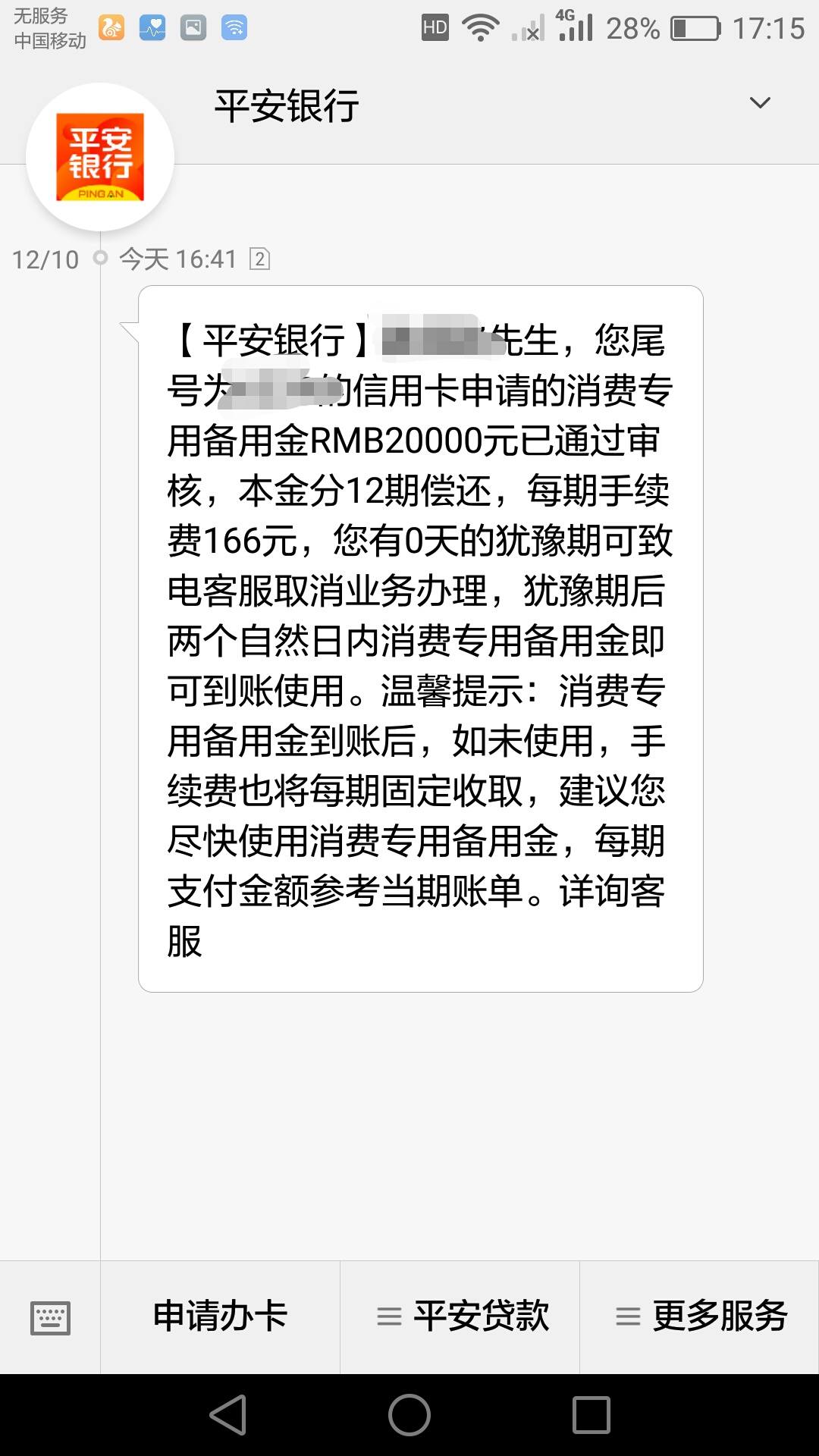Open the message count badge showing 2
The image size is (819, 1456).
(261, 259)
